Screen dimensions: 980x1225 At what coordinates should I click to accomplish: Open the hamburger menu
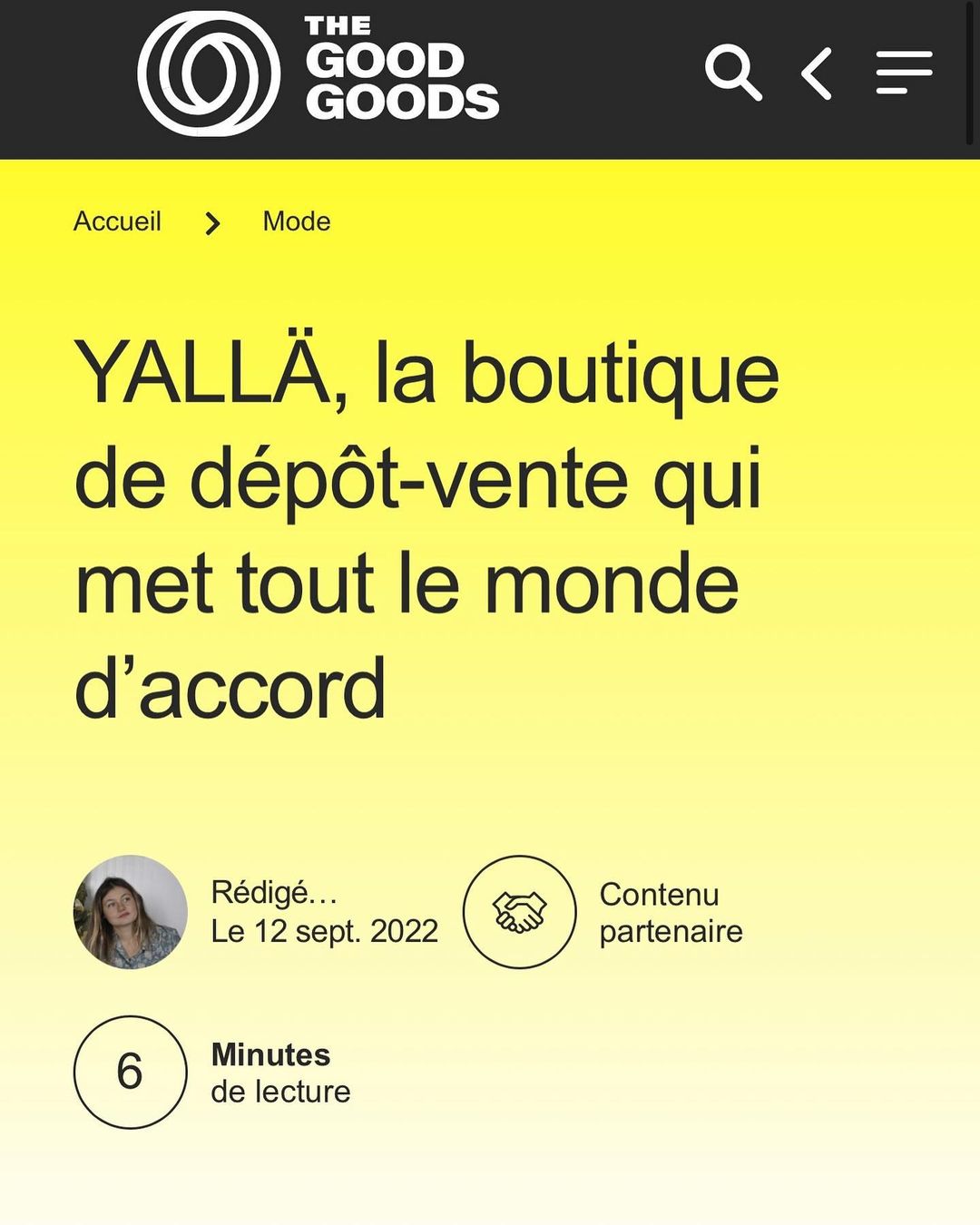[x=904, y=73]
